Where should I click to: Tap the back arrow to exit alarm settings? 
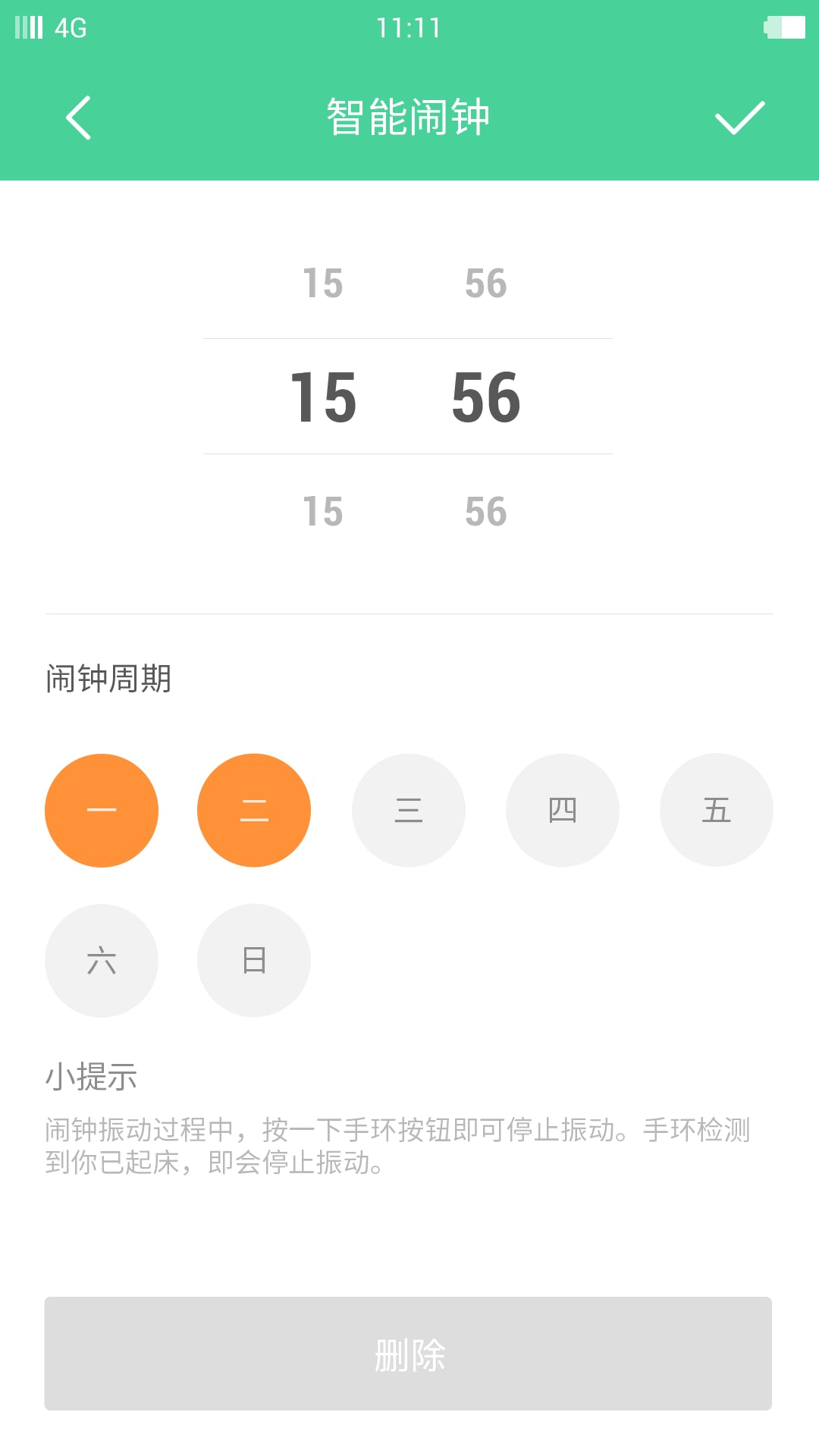78,118
